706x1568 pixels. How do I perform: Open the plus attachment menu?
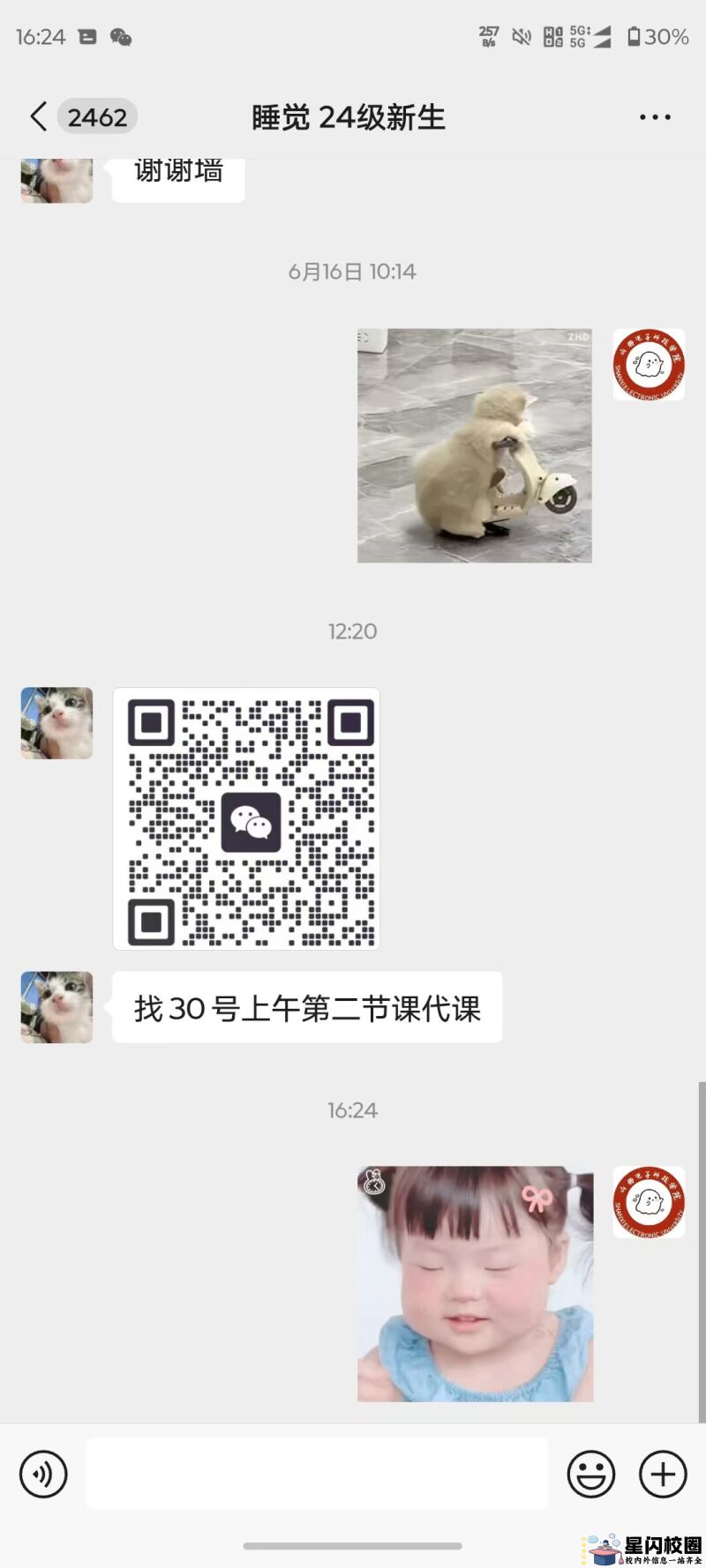click(x=663, y=1474)
